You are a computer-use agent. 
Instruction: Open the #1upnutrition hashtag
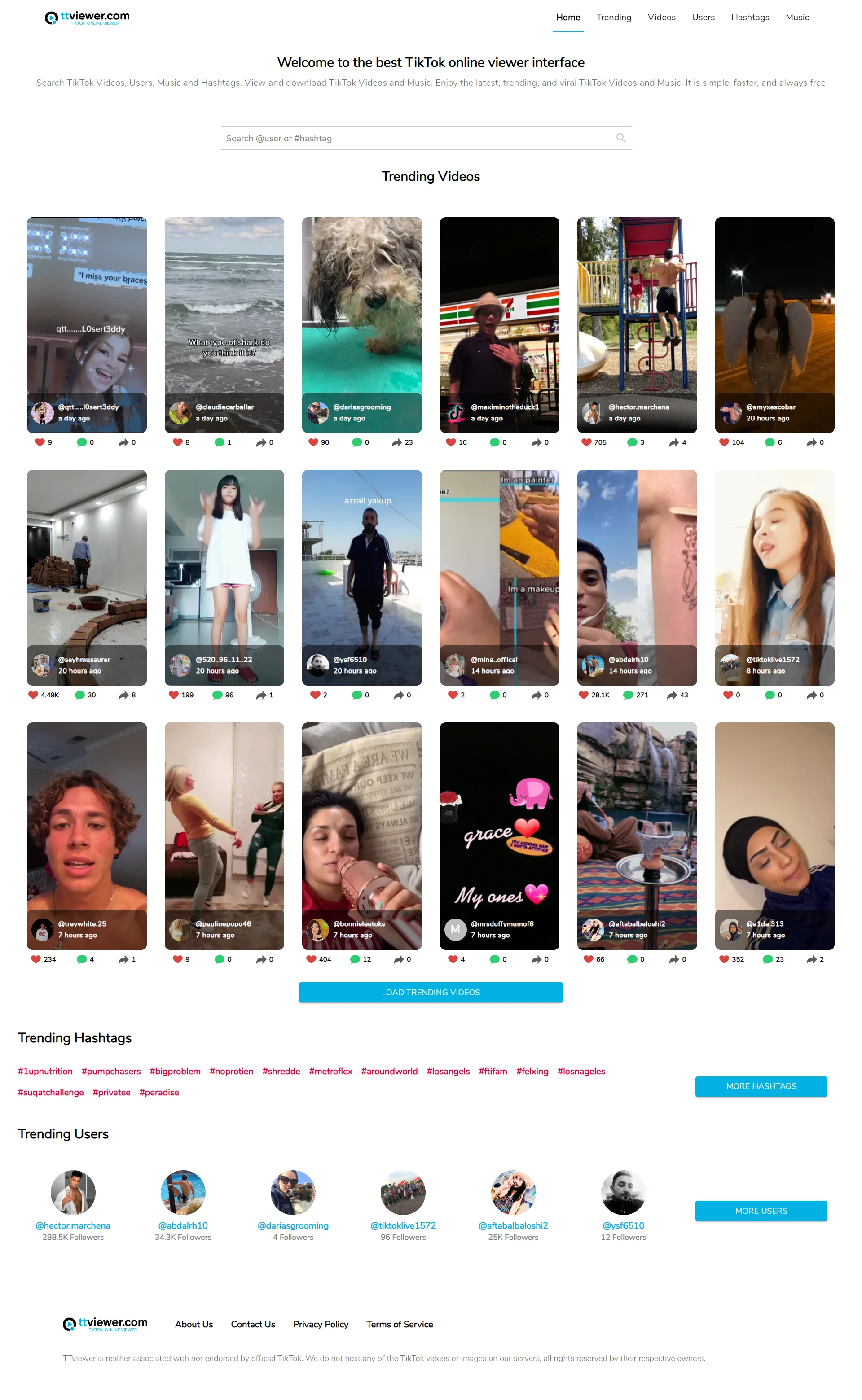(45, 1071)
